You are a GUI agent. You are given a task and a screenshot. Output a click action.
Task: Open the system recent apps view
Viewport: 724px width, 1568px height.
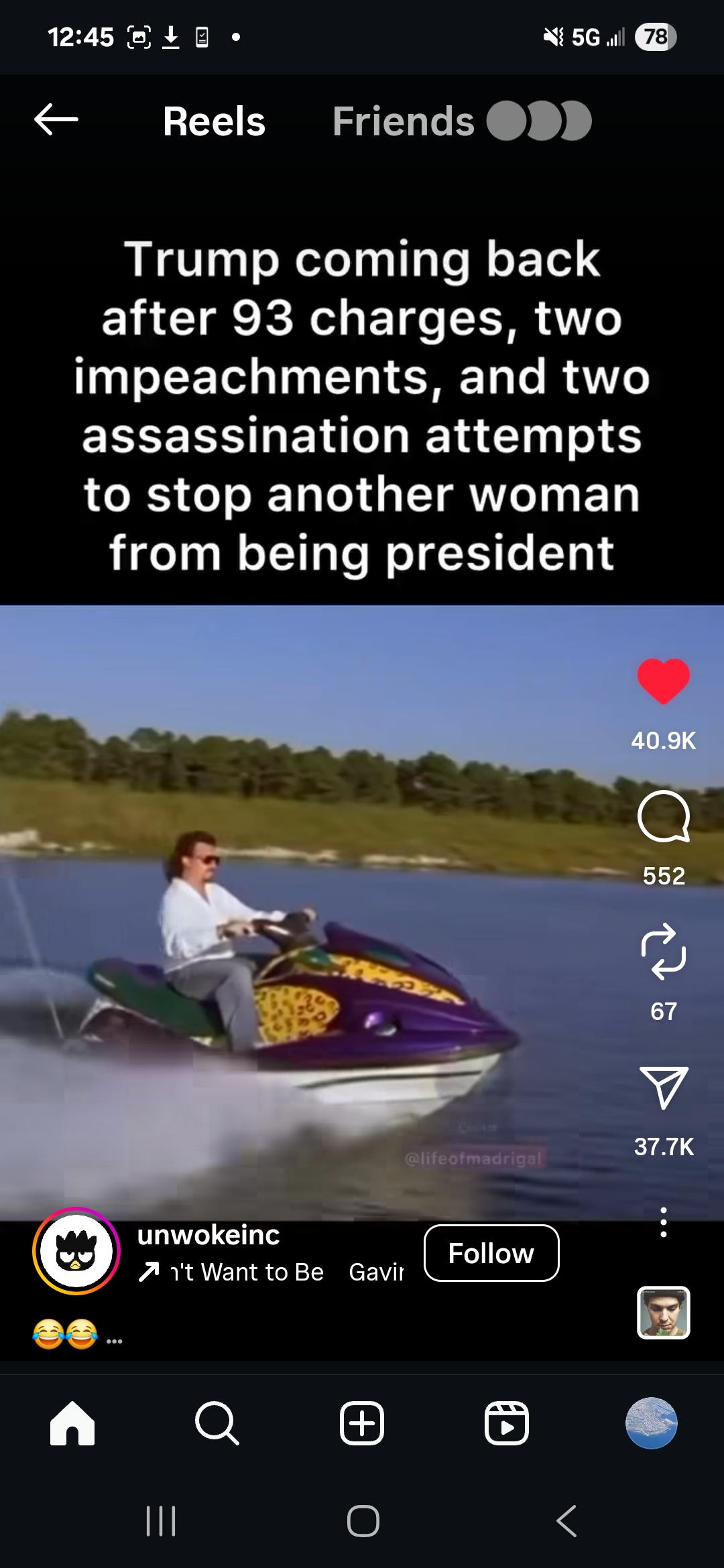coord(161,1520)
